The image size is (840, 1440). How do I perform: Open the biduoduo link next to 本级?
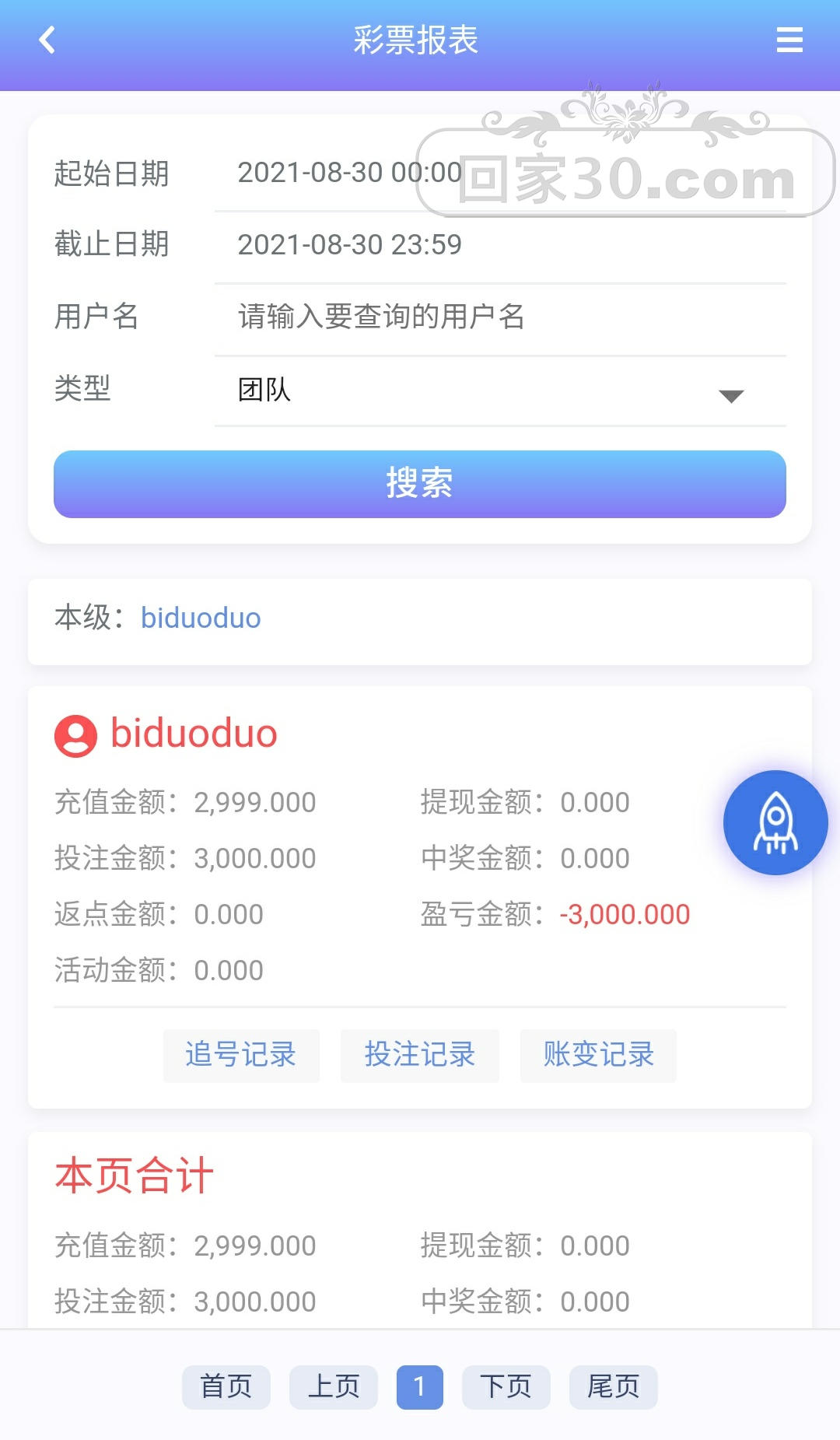click(201, 618)
